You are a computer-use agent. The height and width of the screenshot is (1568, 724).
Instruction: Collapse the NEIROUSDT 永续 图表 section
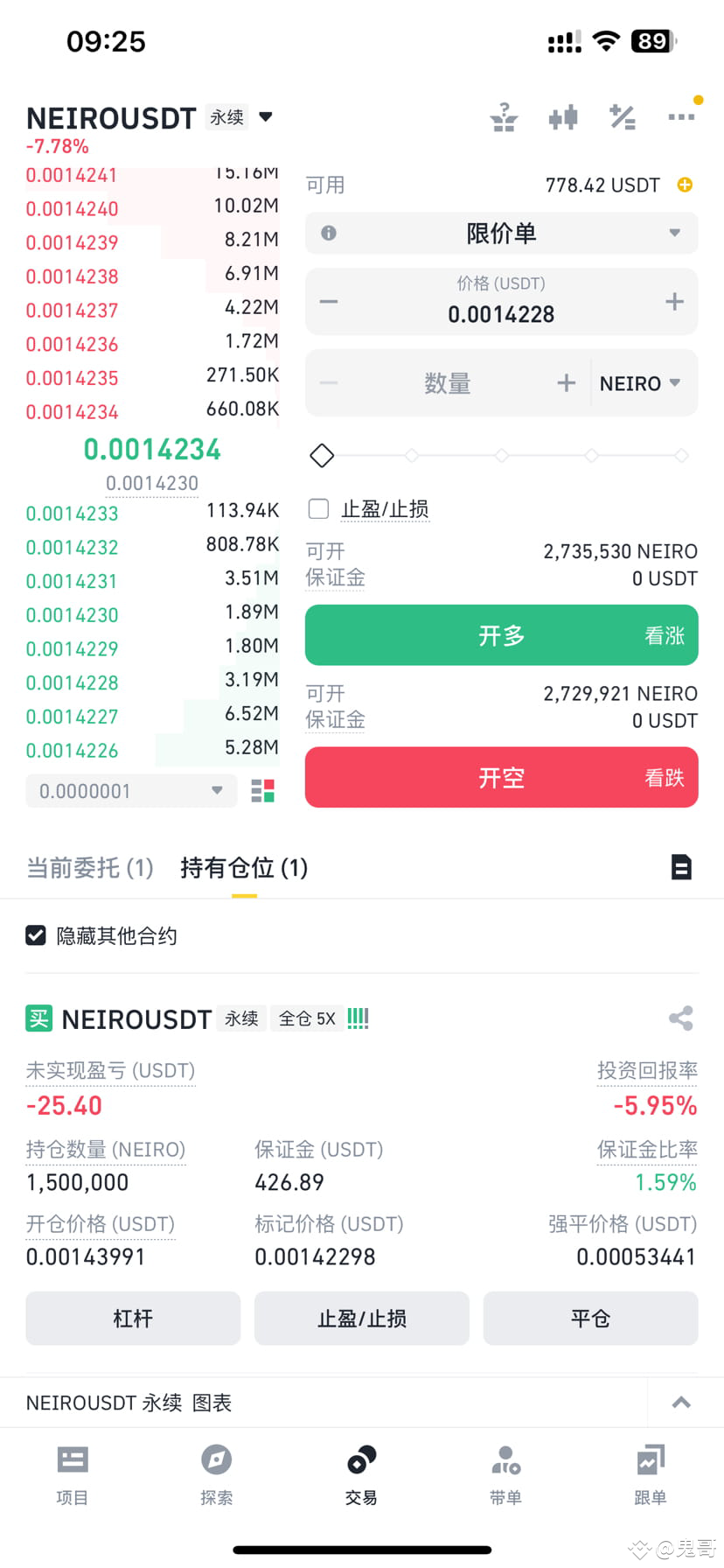[681, 1402]
